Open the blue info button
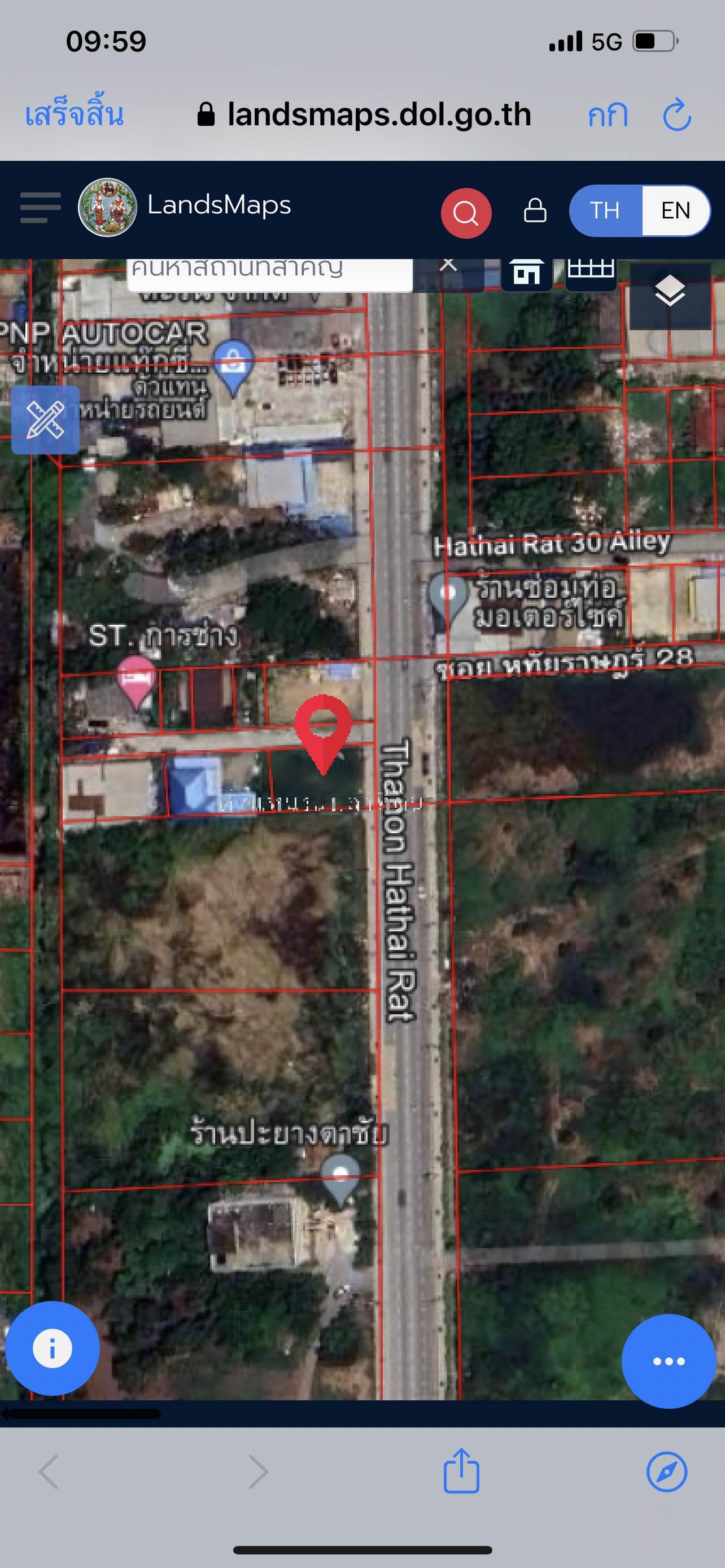This screenshot has width=725, height=1568. [x=52, y=1348]
